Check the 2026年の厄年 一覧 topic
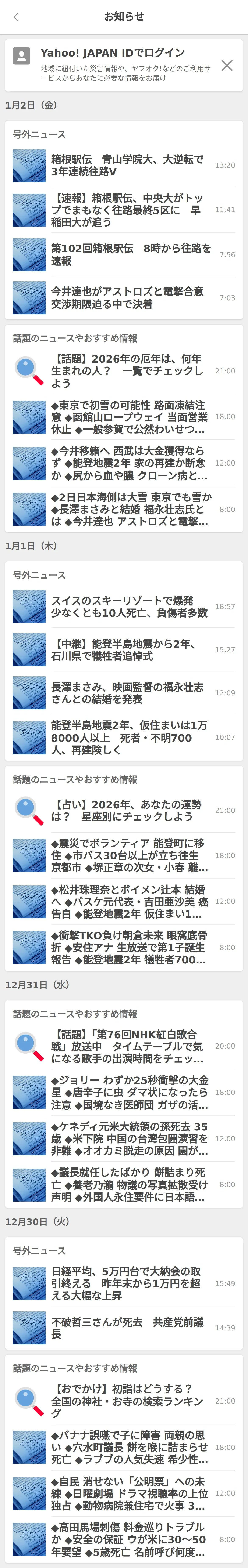This screenshot has width=248, height=1568. click(x=127, y=371)
